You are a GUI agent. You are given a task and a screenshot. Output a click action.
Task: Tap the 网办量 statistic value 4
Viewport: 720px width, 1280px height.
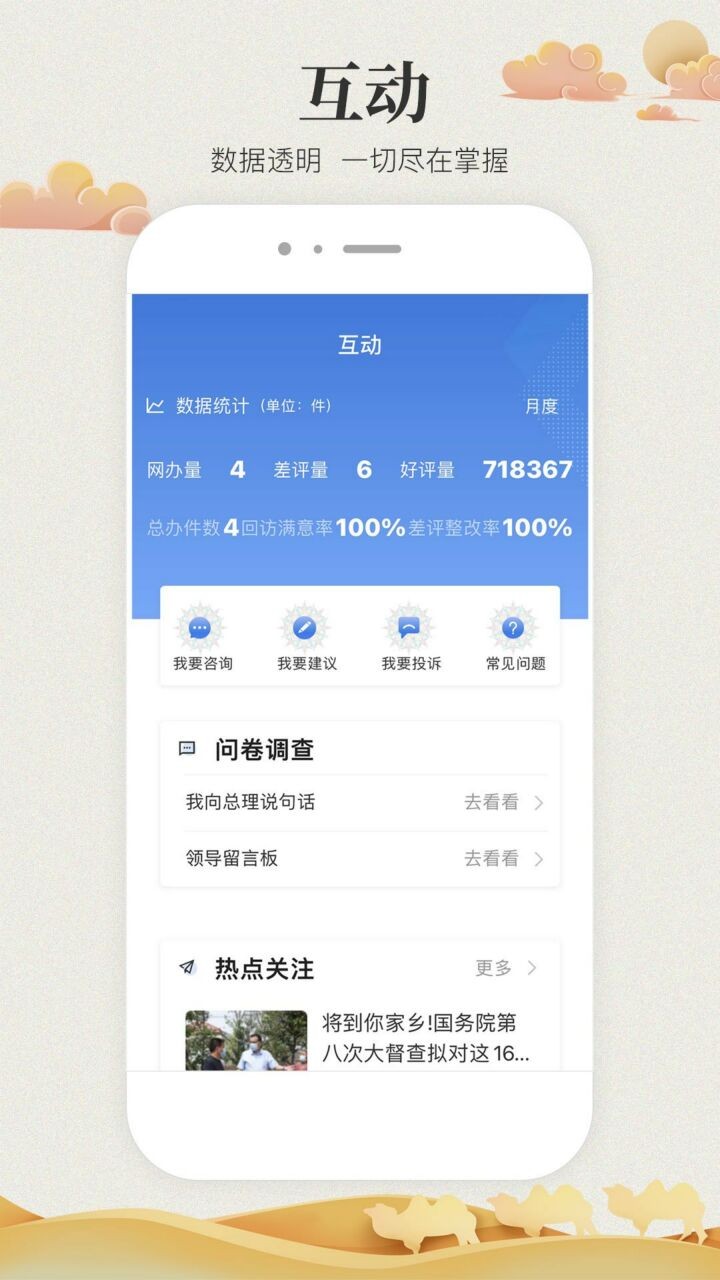pyautogui.click(x=236, y=469)
